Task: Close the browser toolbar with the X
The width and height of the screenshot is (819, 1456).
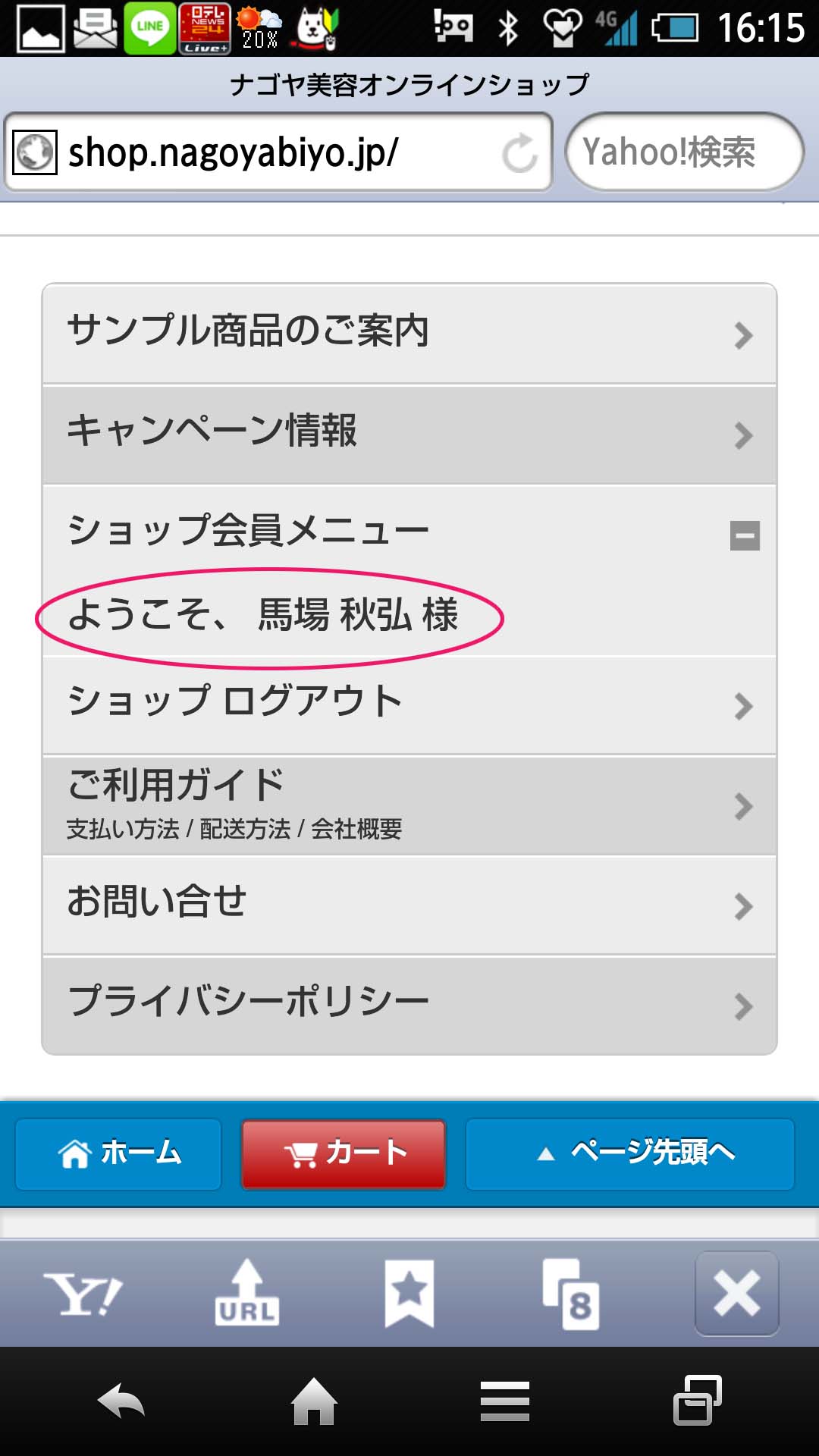Action: point(736,1294)
